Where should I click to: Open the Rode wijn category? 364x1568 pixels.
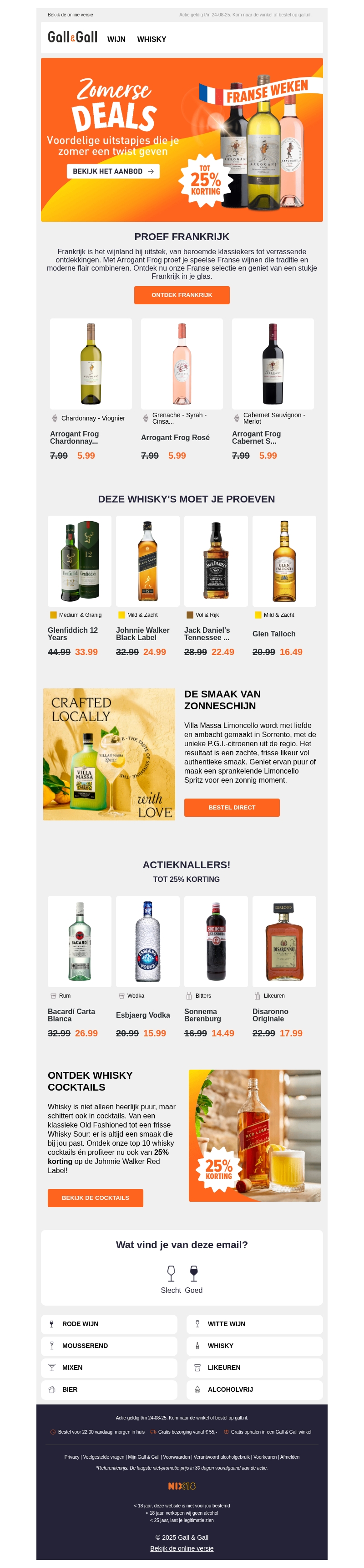point(109,1324)
